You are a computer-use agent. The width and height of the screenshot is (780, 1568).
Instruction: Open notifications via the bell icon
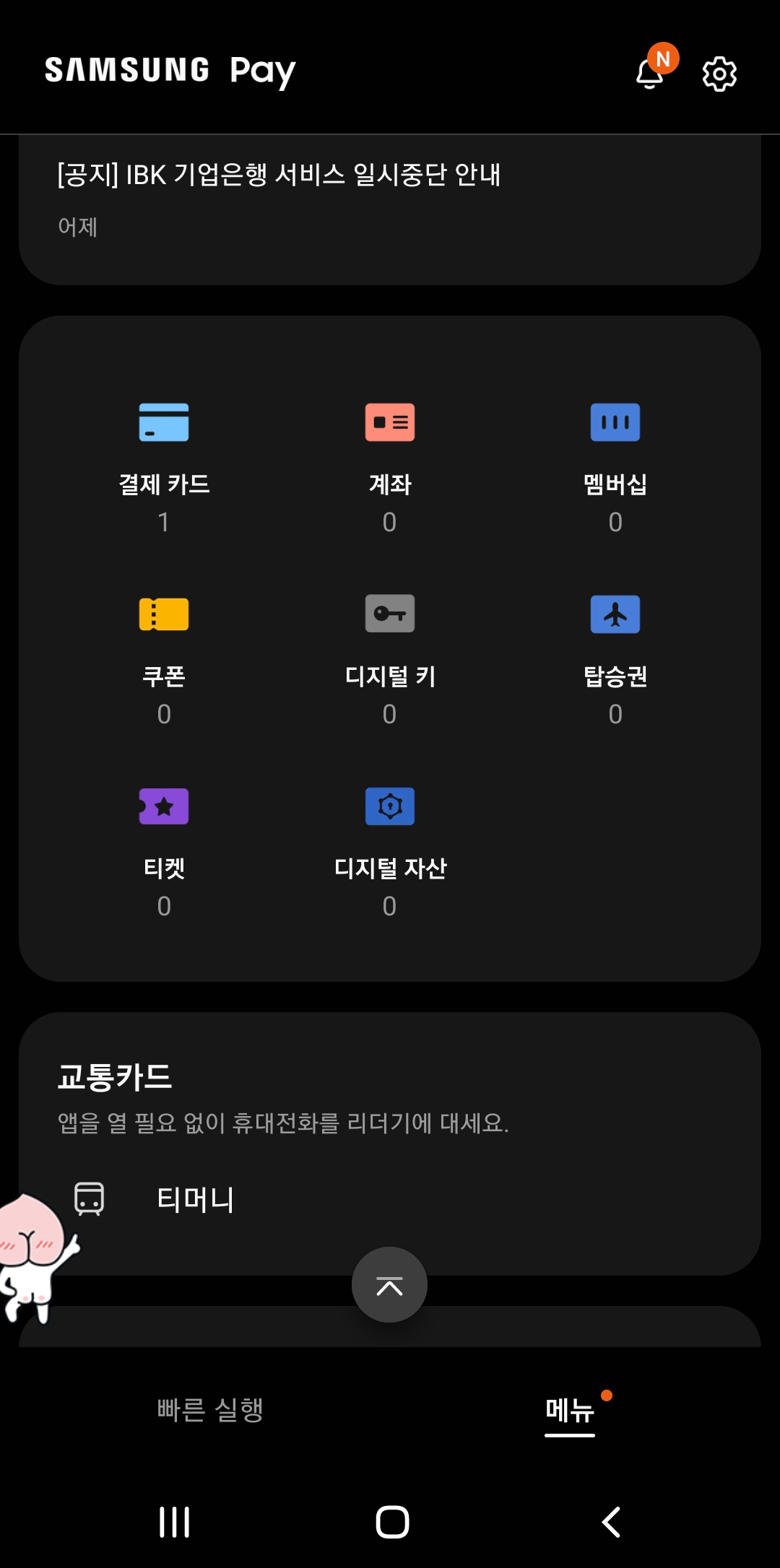pos(649,71)
